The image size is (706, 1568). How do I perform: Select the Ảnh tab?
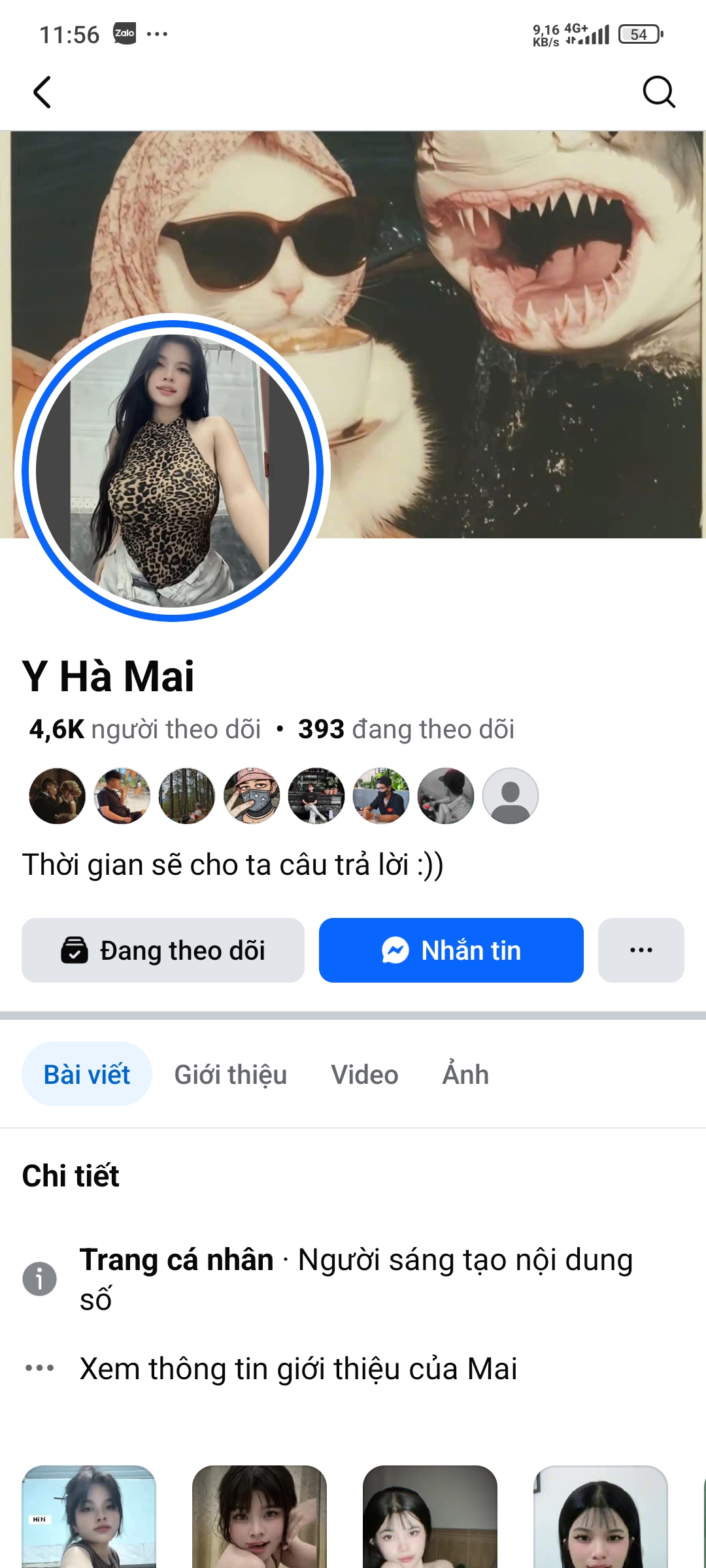(464, 1074)
